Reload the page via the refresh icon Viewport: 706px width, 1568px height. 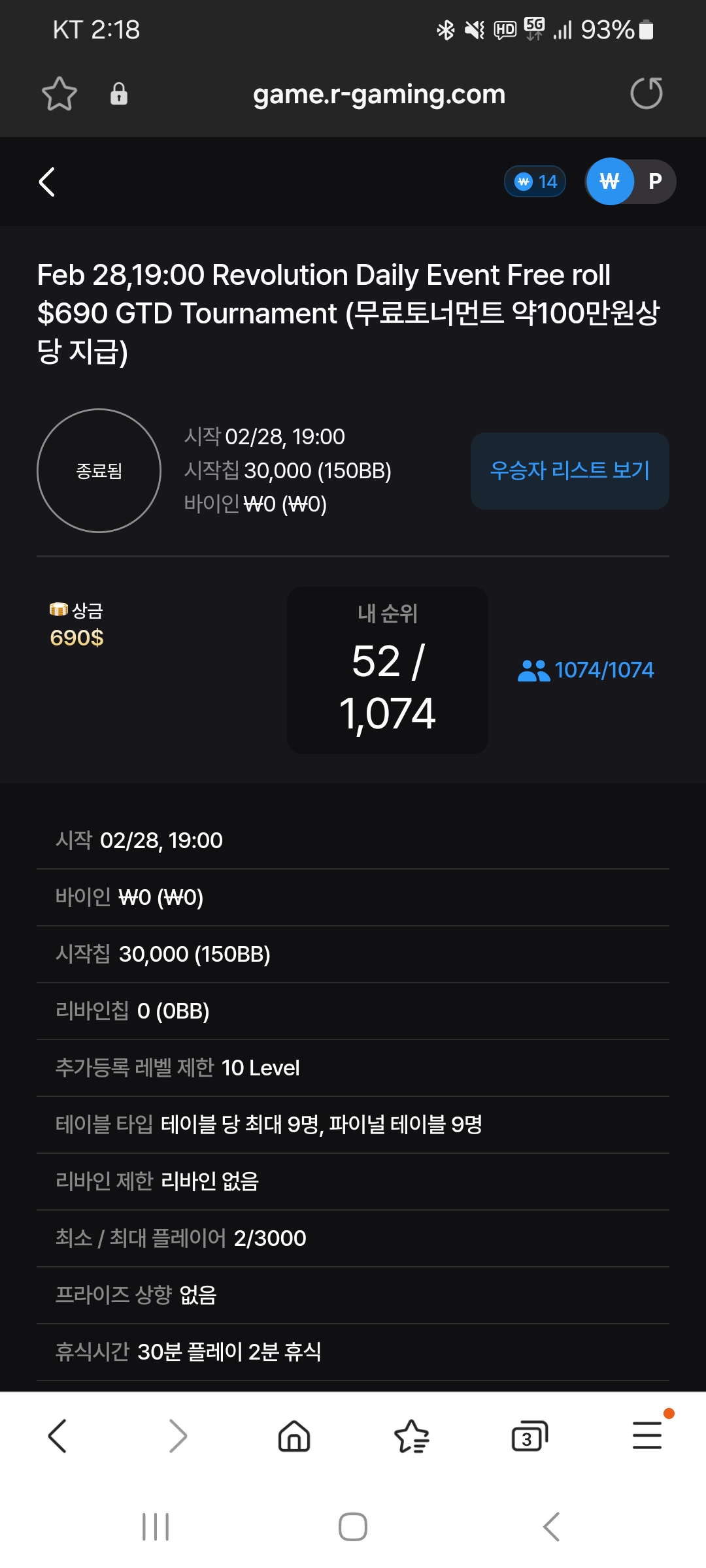point(646,93)
